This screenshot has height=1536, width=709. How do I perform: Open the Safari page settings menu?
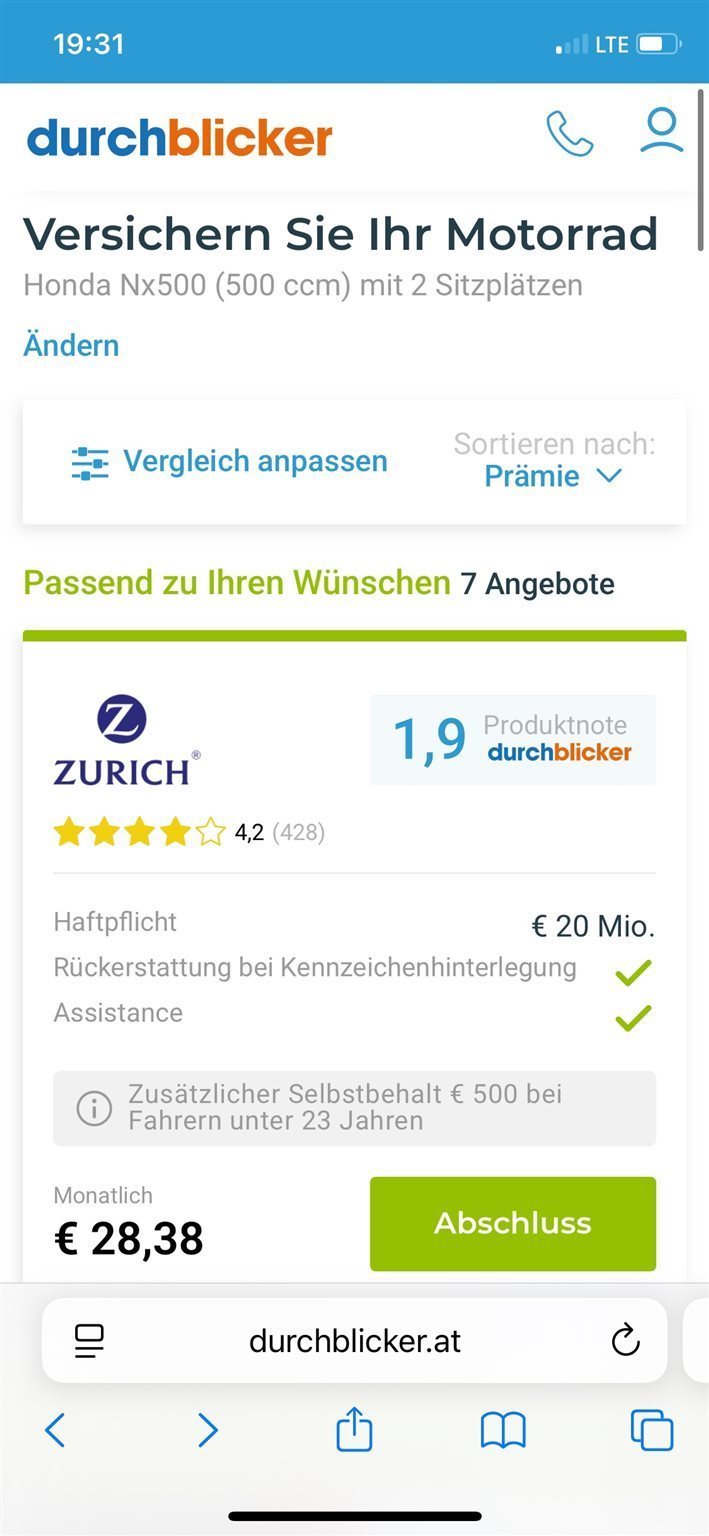(90, 1341)
